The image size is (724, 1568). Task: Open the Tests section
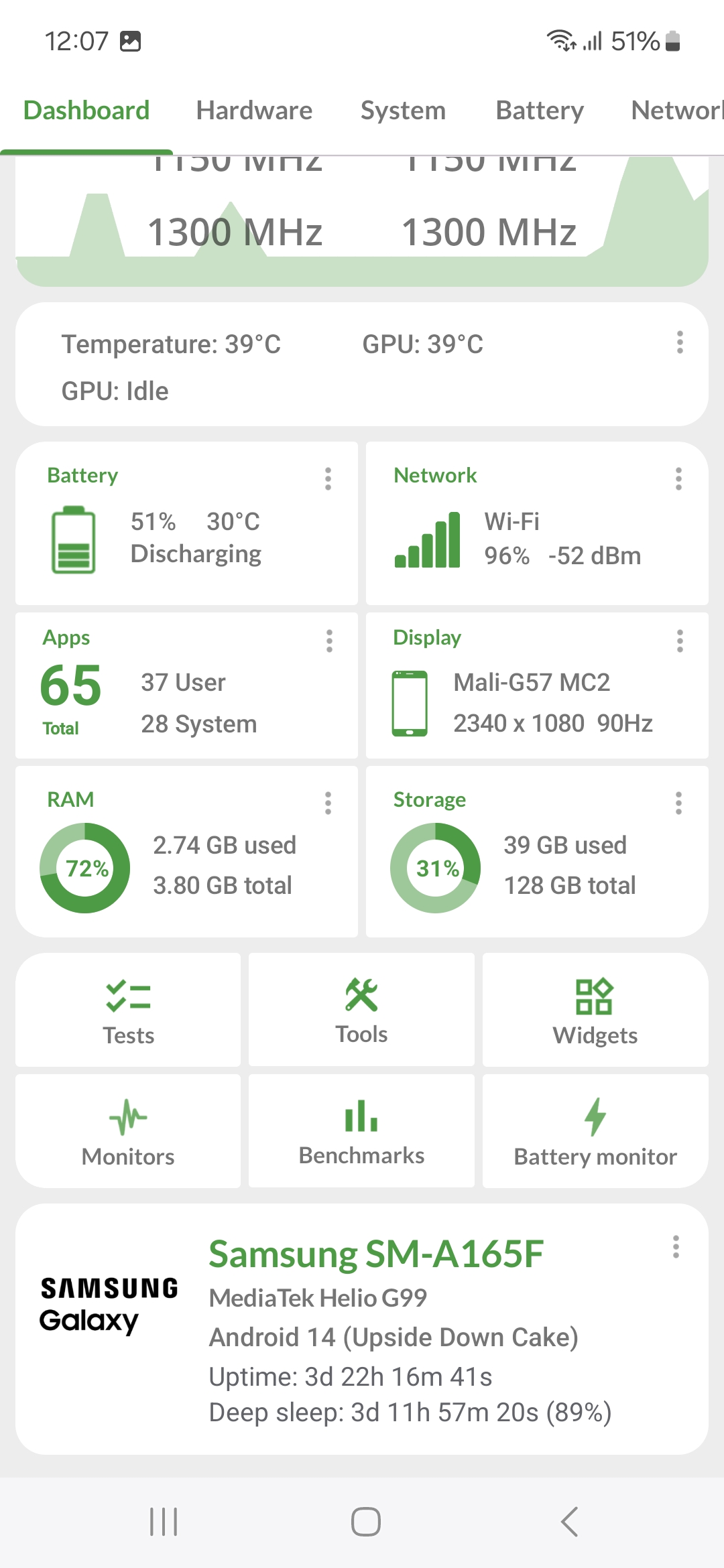pyautogui.click(x=128, y=1010)
